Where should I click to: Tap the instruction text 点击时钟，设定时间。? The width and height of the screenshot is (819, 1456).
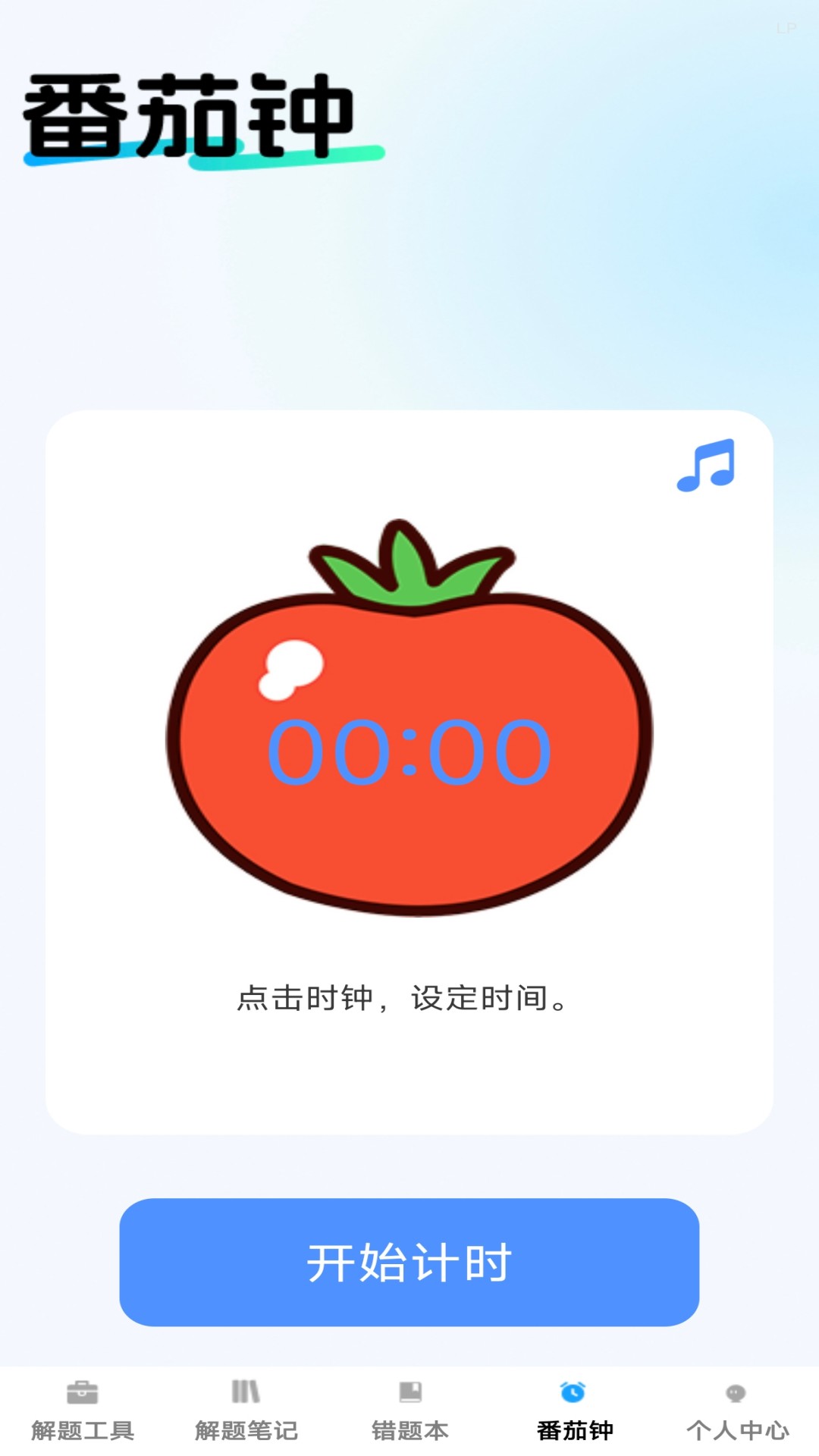click(402, 999)
